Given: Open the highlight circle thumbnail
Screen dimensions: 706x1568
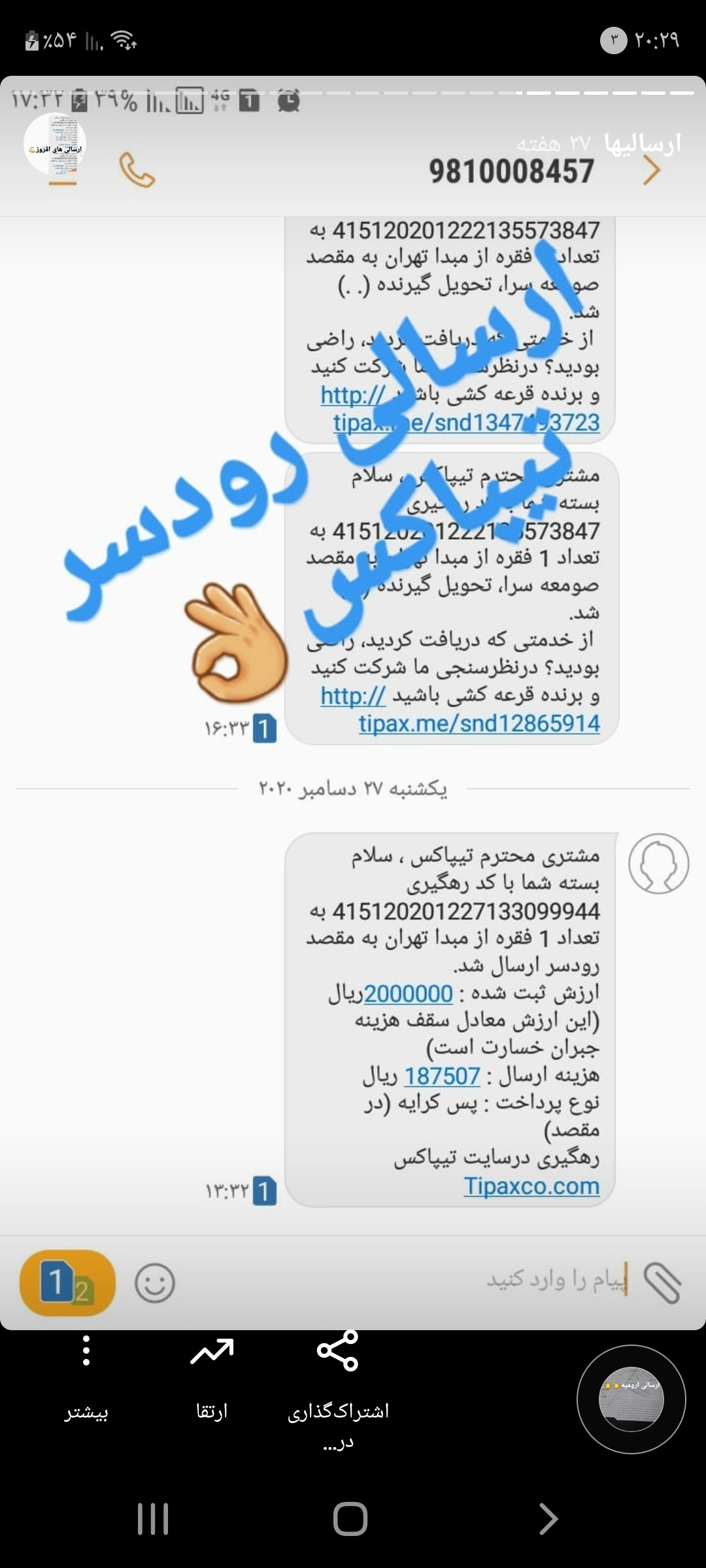Looking at the screenshot, I should click(x=631, y=1399).
